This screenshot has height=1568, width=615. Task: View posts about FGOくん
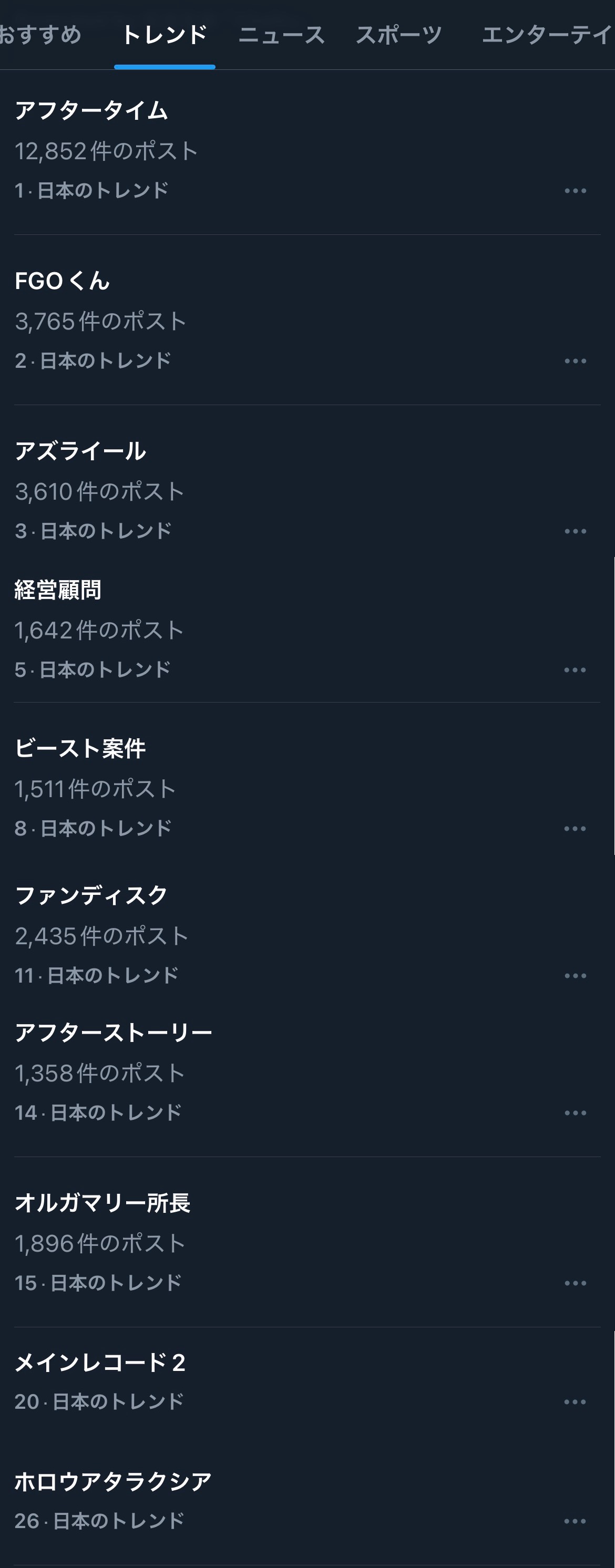pos(62,281)
